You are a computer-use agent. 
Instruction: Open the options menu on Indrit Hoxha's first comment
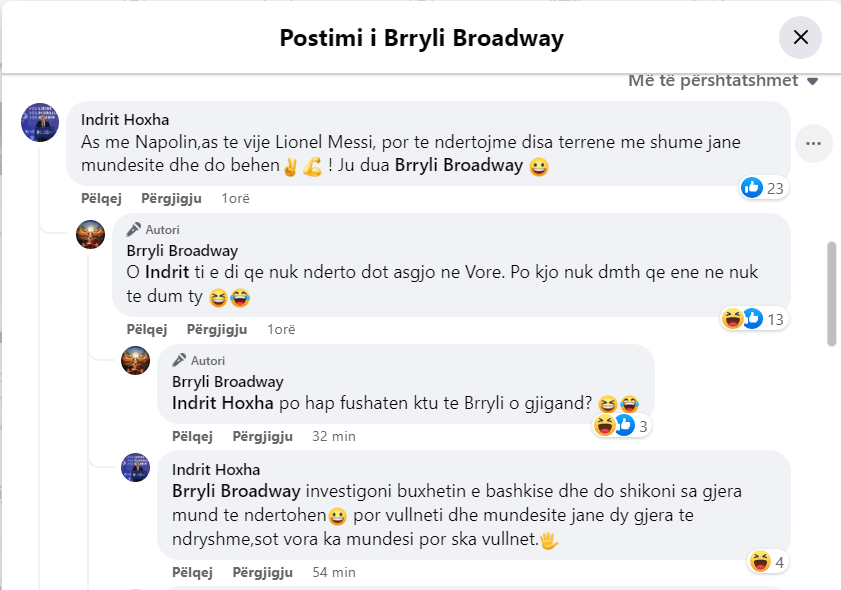point(814,142)
